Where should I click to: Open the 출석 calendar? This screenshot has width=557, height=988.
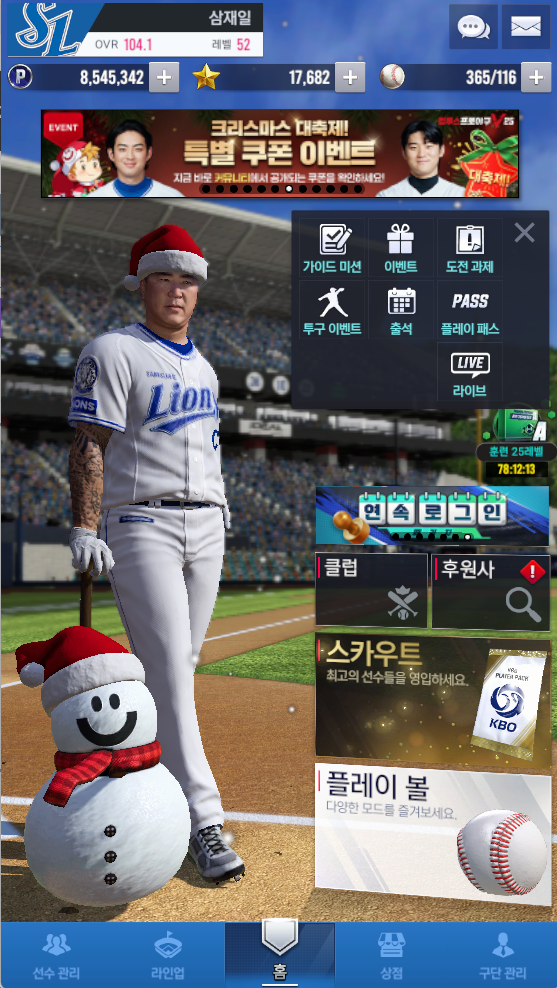click(x=401, y=310)
